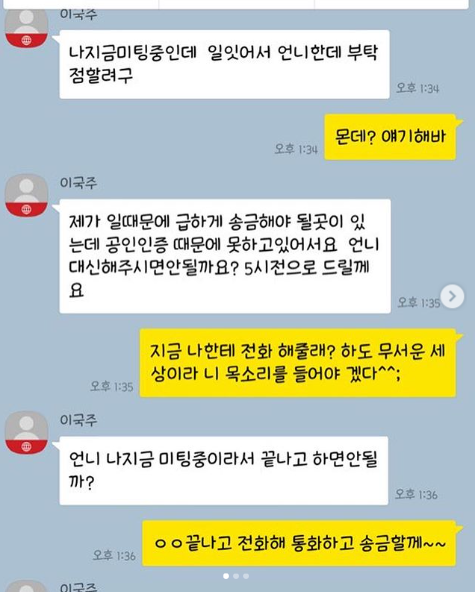This screenshot has height=592, width=475.
Task: Select the third page indicator dot
Action: (x=246, y=576)
